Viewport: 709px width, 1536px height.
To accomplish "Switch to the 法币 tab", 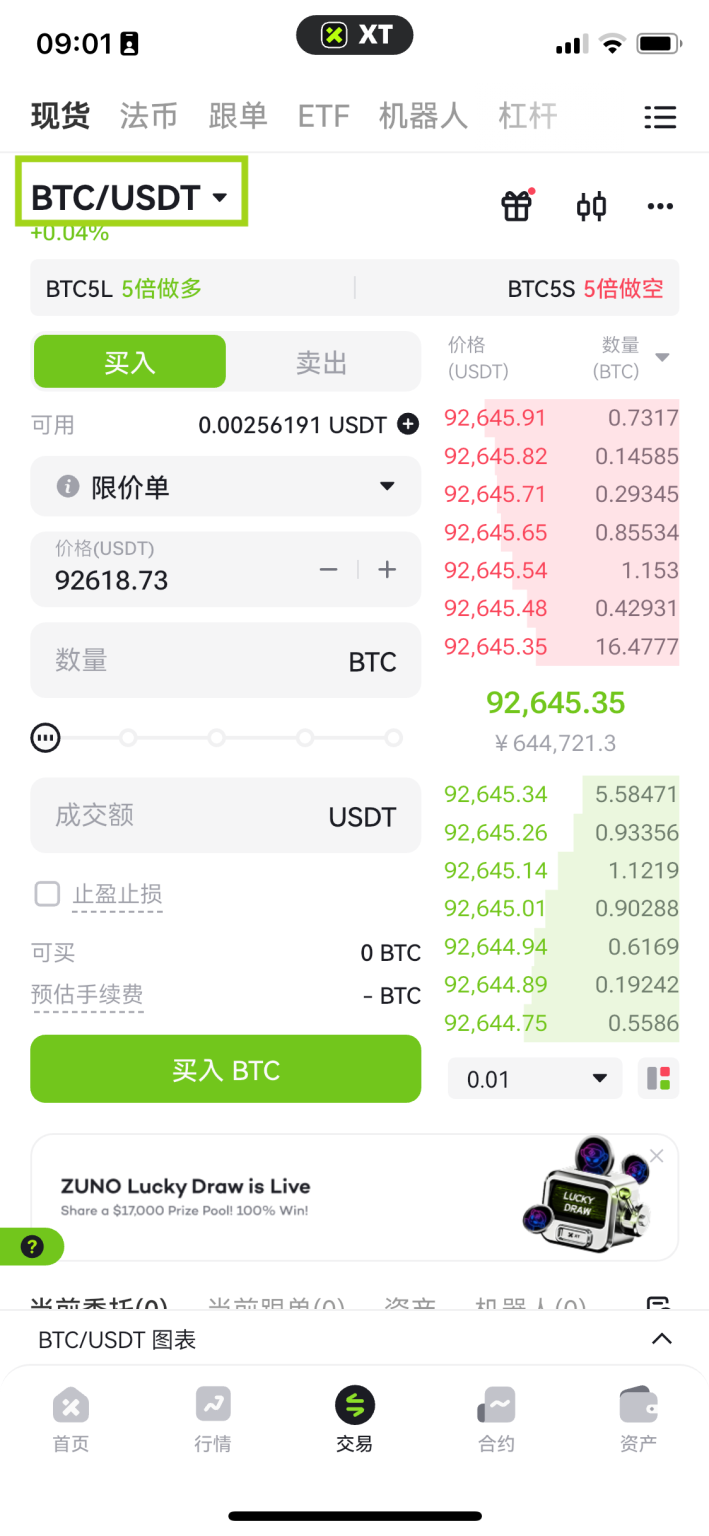I will point(148,116).
